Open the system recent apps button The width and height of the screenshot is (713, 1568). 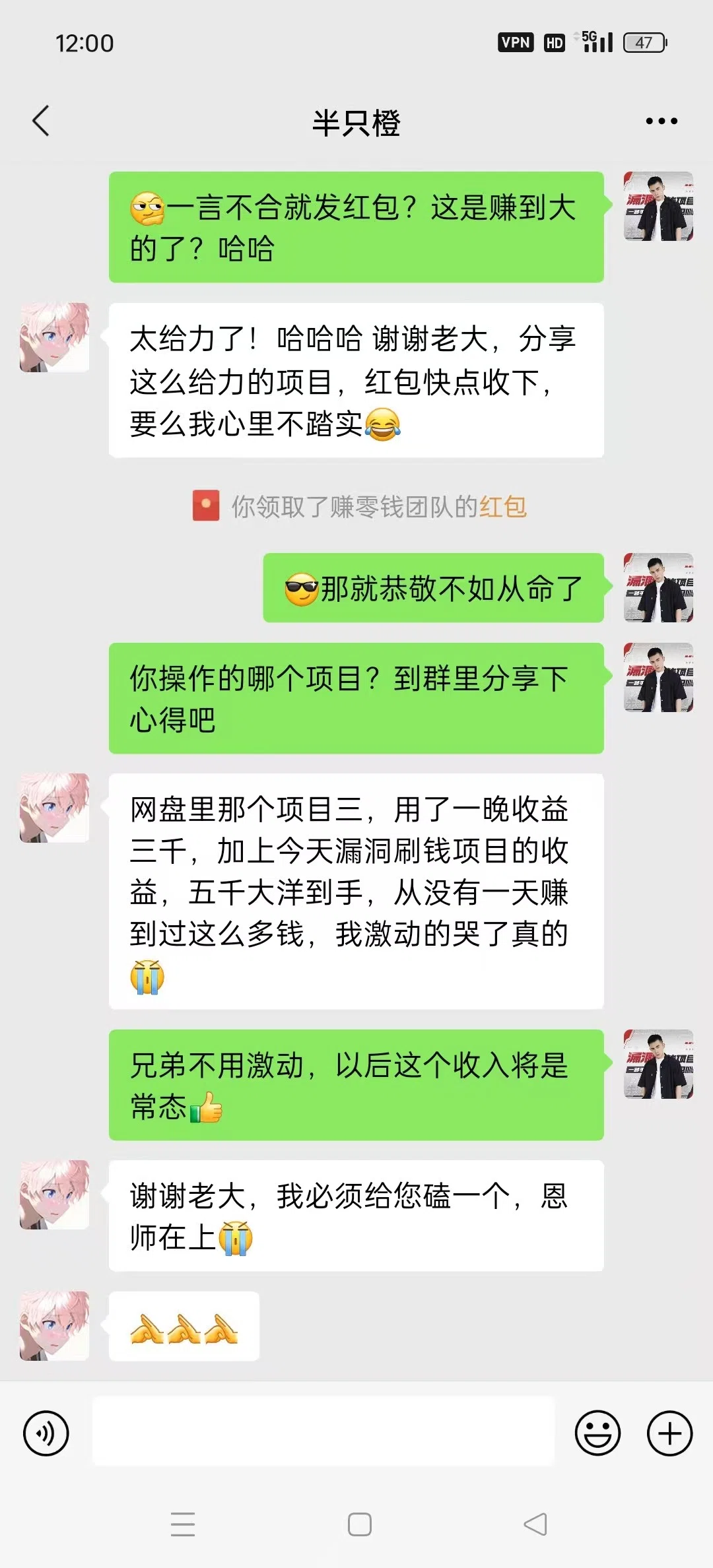(183, 1524)
